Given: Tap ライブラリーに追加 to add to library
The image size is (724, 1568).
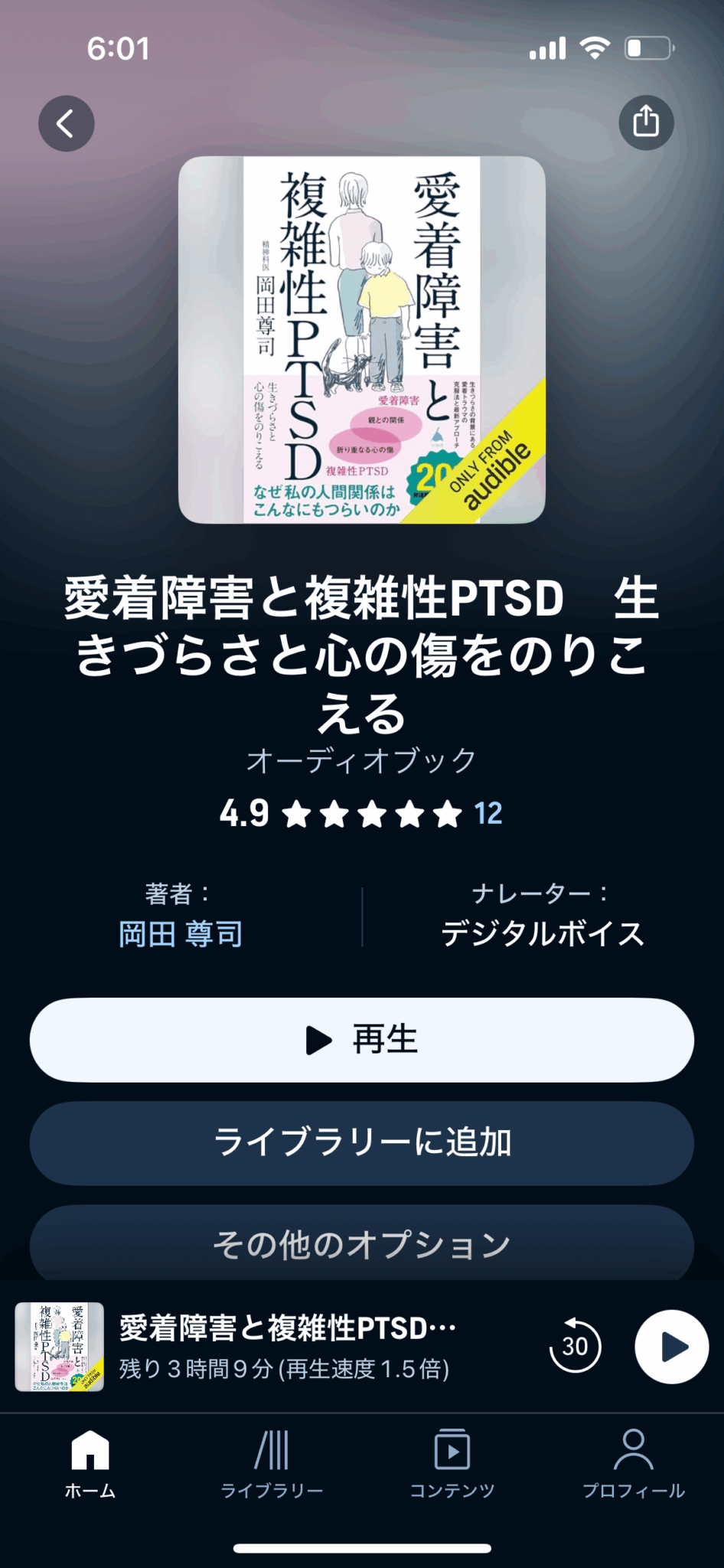Looking at the screenshot, I should [x=362, y=1143].
